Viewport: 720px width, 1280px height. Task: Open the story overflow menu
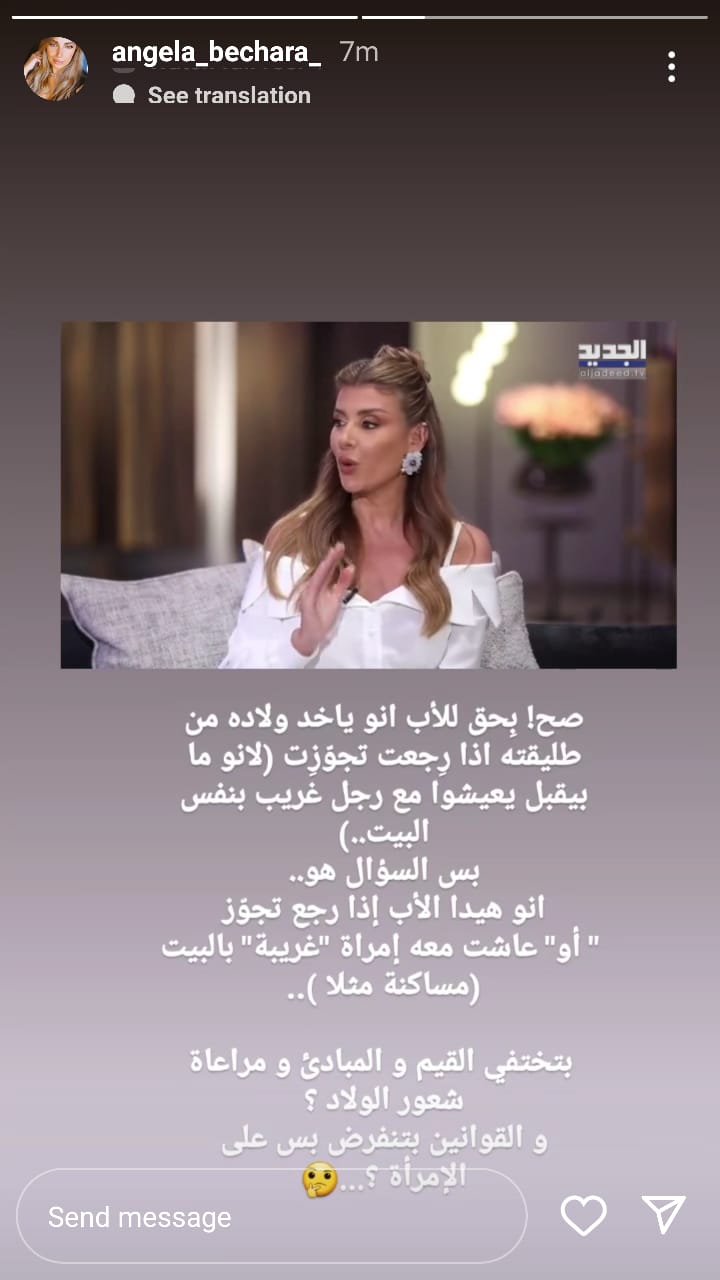(671, 67)
